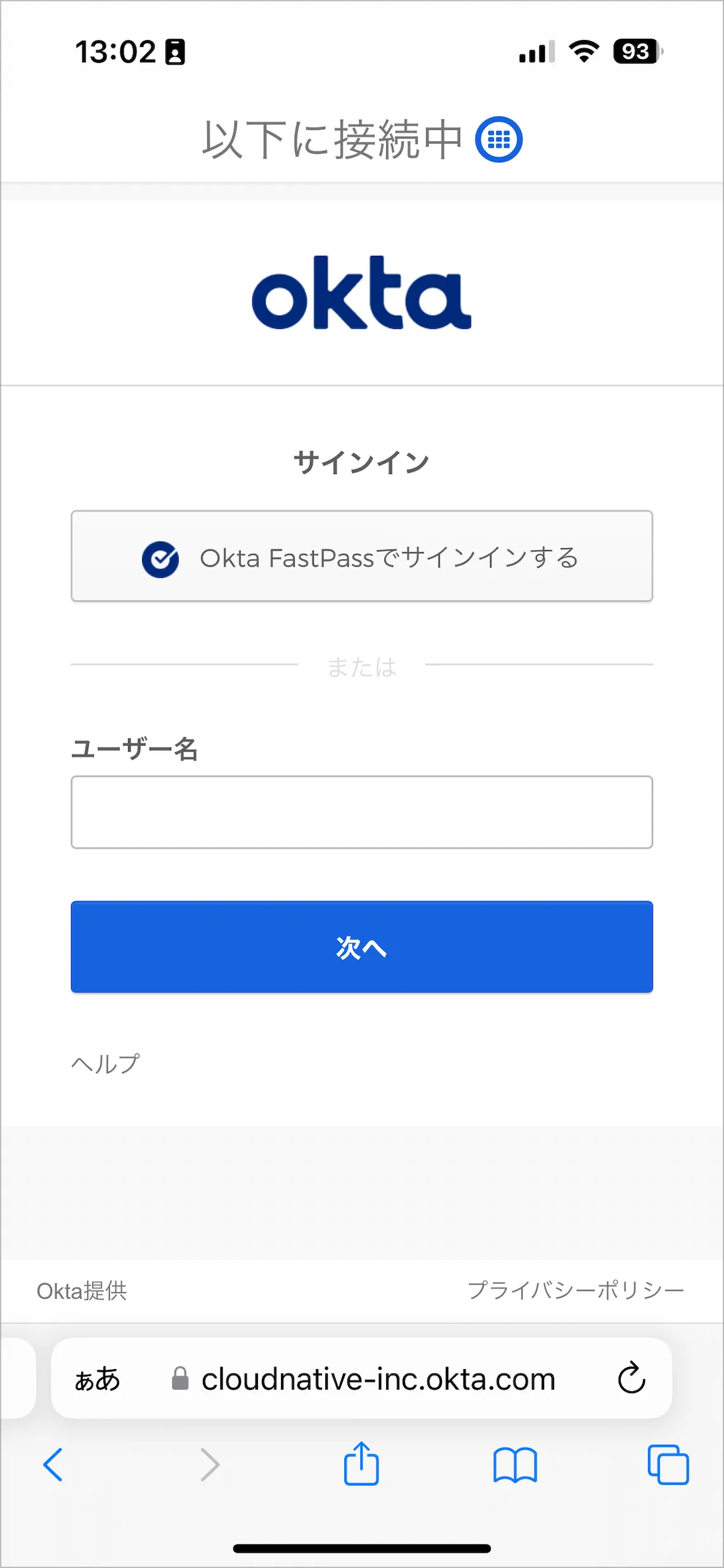Open the ぁあ page settings menu
Screen dimensions: 724x1568
(97, 1379)
